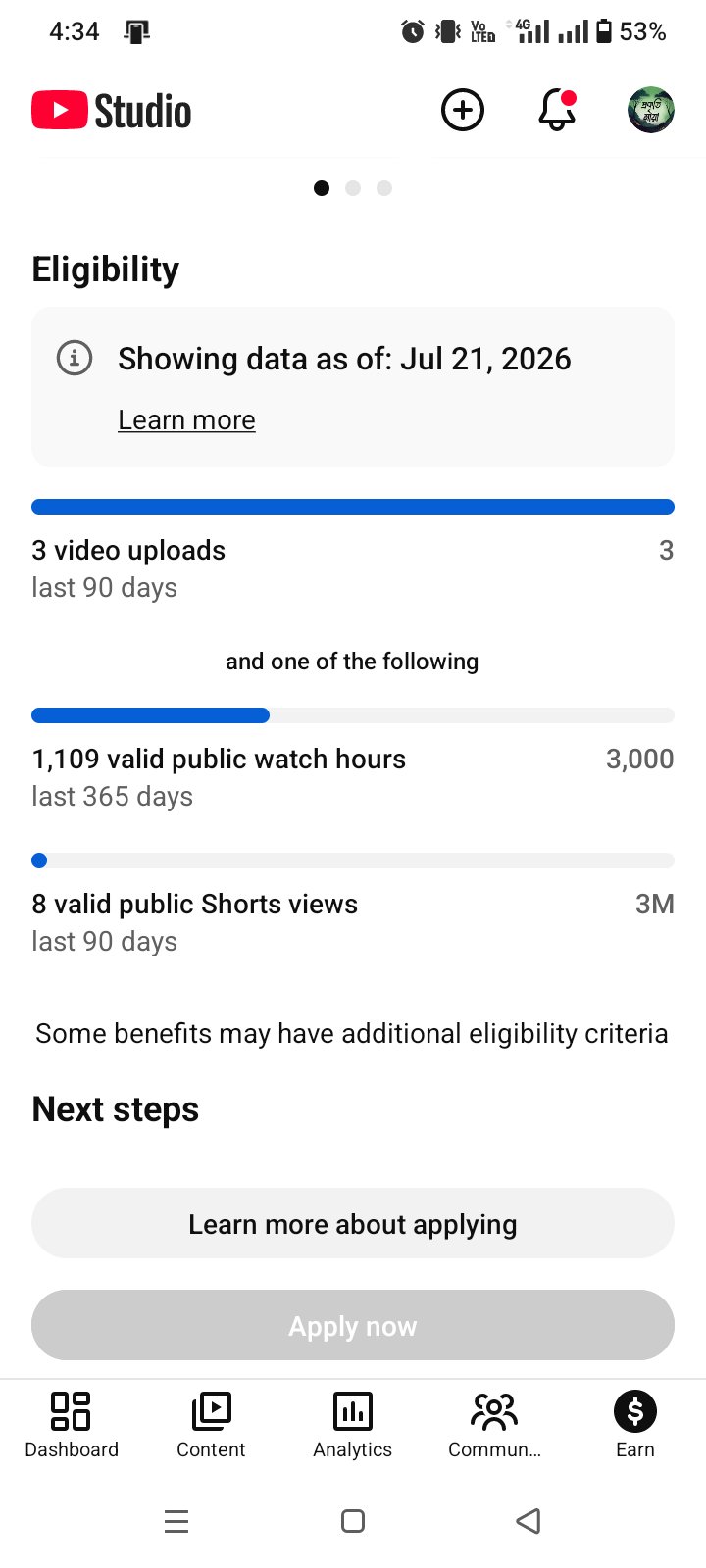
Task: Open the channel profile avatar
Action: 651,110
